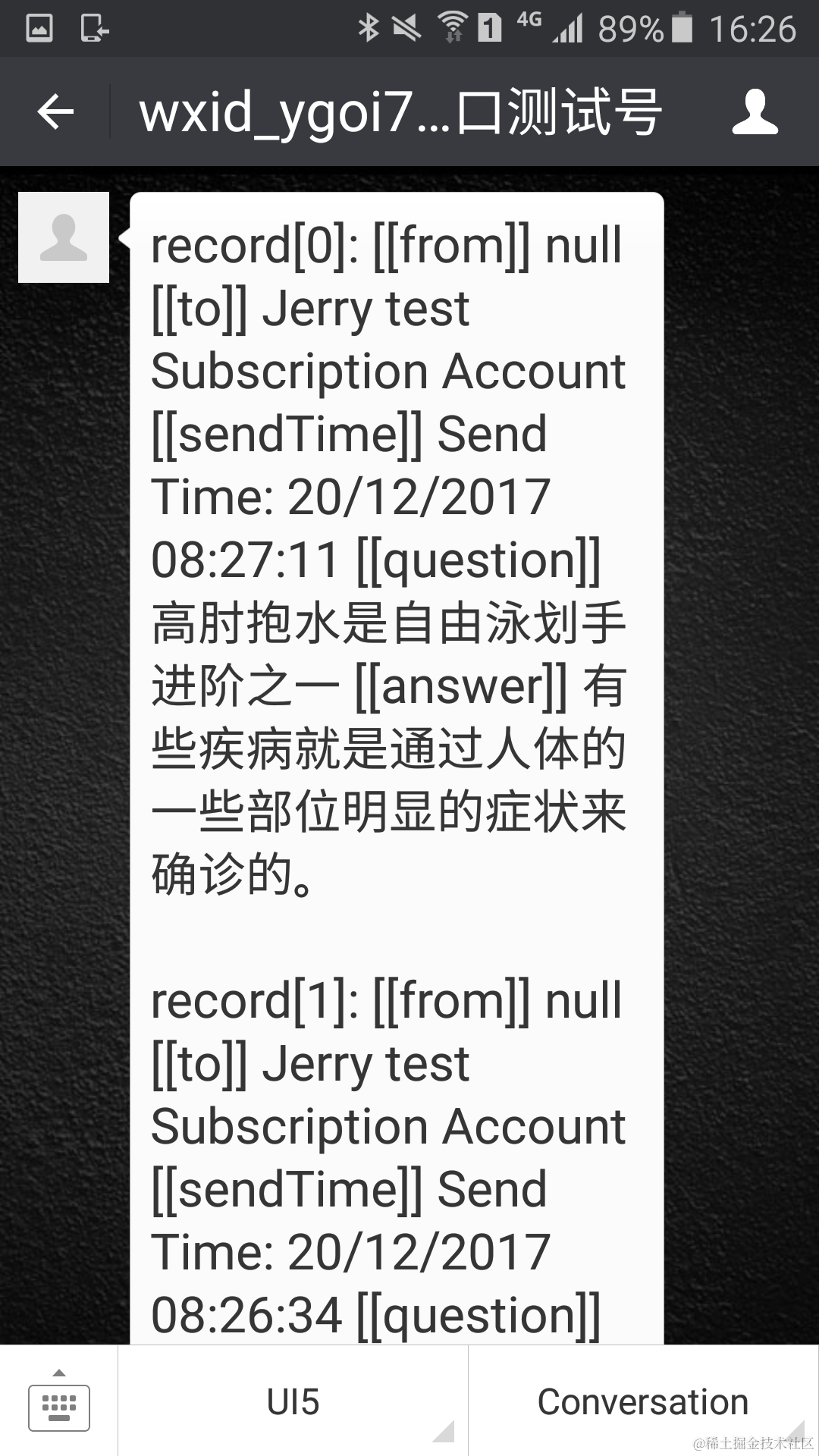Switch to keyboard input mode
This screenshot has width=819, height=1456.
(x=58, y=1401)
